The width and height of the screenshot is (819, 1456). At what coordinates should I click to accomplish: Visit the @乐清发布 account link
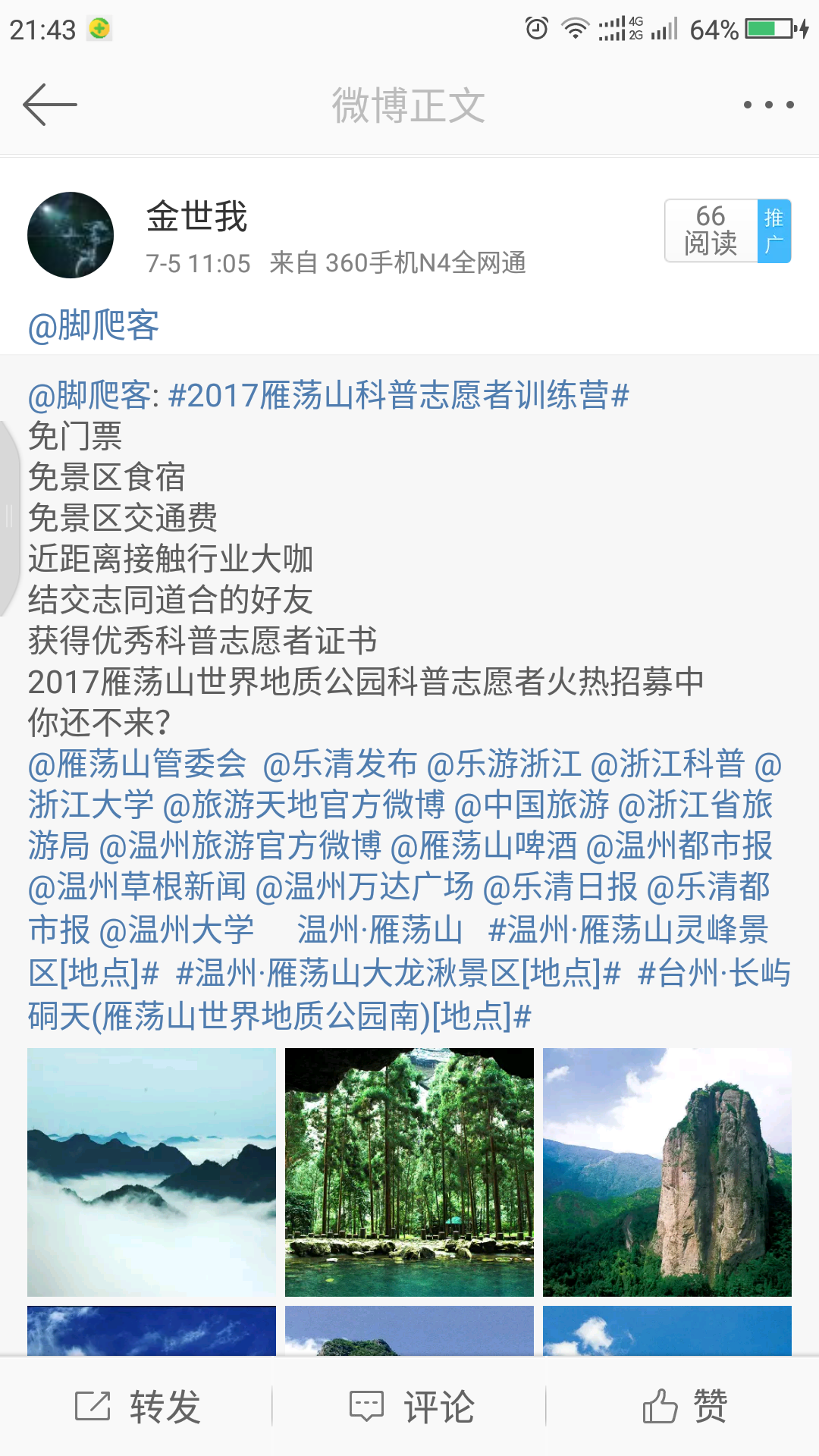[340, 764]
